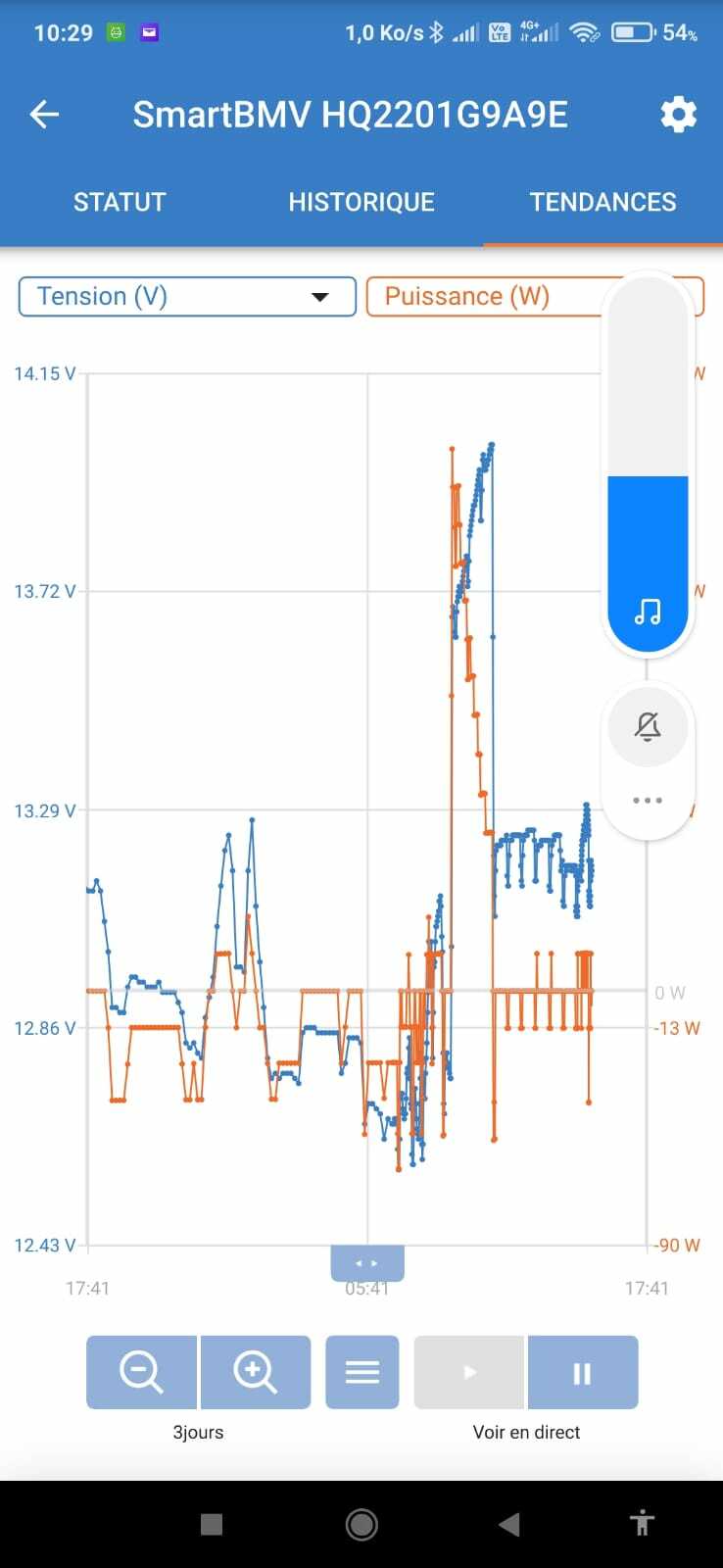Switch to the STATUT tab

[120, 202]
